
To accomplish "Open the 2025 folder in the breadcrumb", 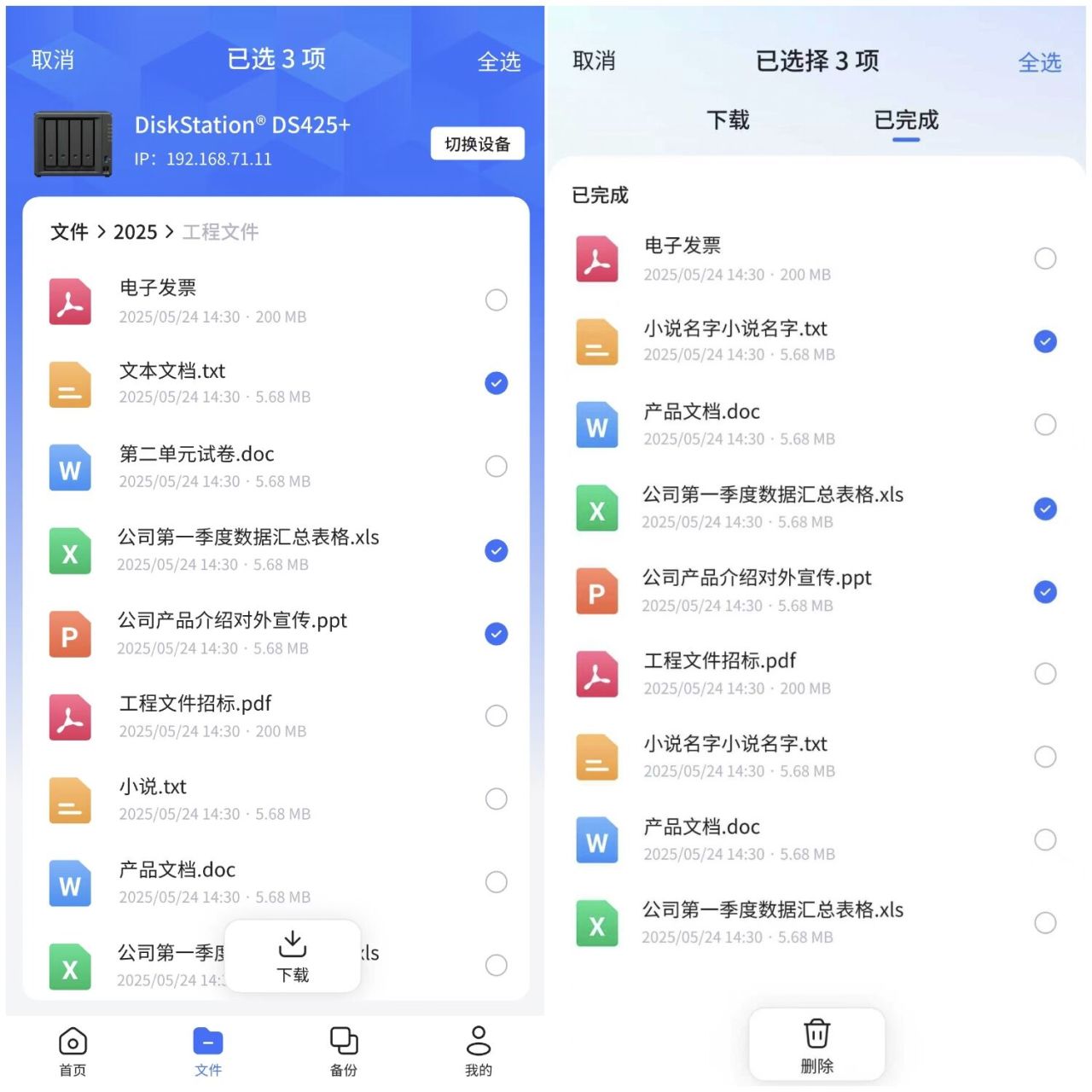I will (x=135, y=232).
